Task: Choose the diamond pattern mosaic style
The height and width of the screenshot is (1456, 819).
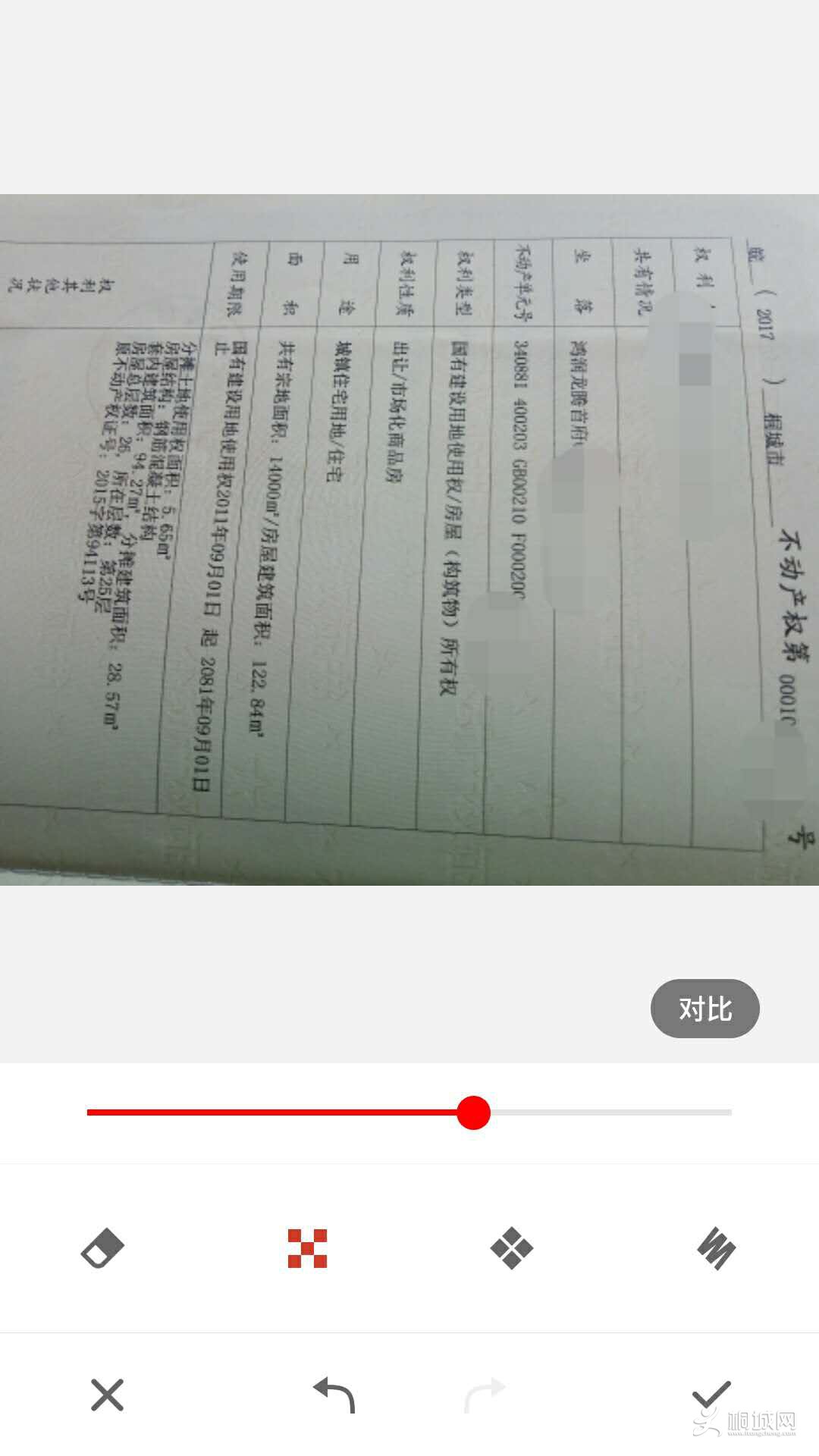Action: pos(512,1248)
